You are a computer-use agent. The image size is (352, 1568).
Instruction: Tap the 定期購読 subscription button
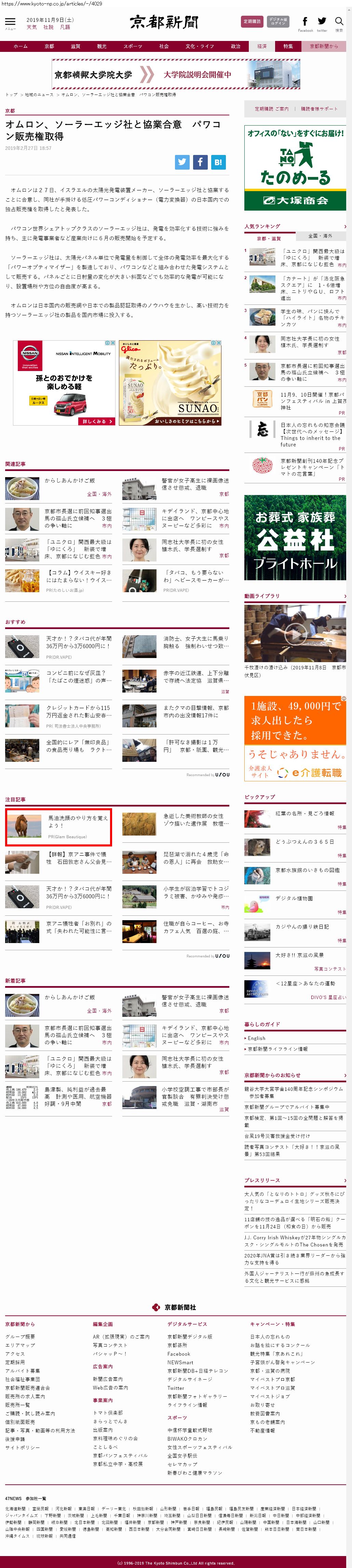pos(252,21)
